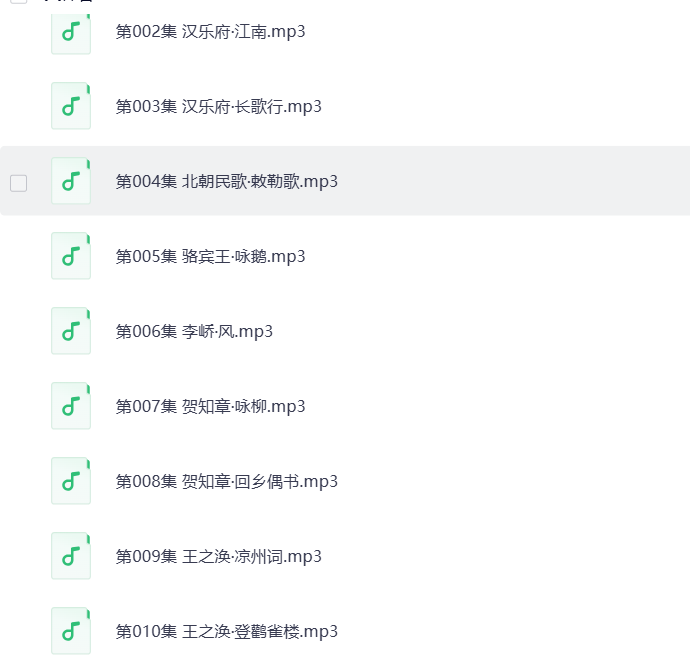
Task: Play 第005集 骆宾王·咏鹅.mp3
Action: coord(210,257)
